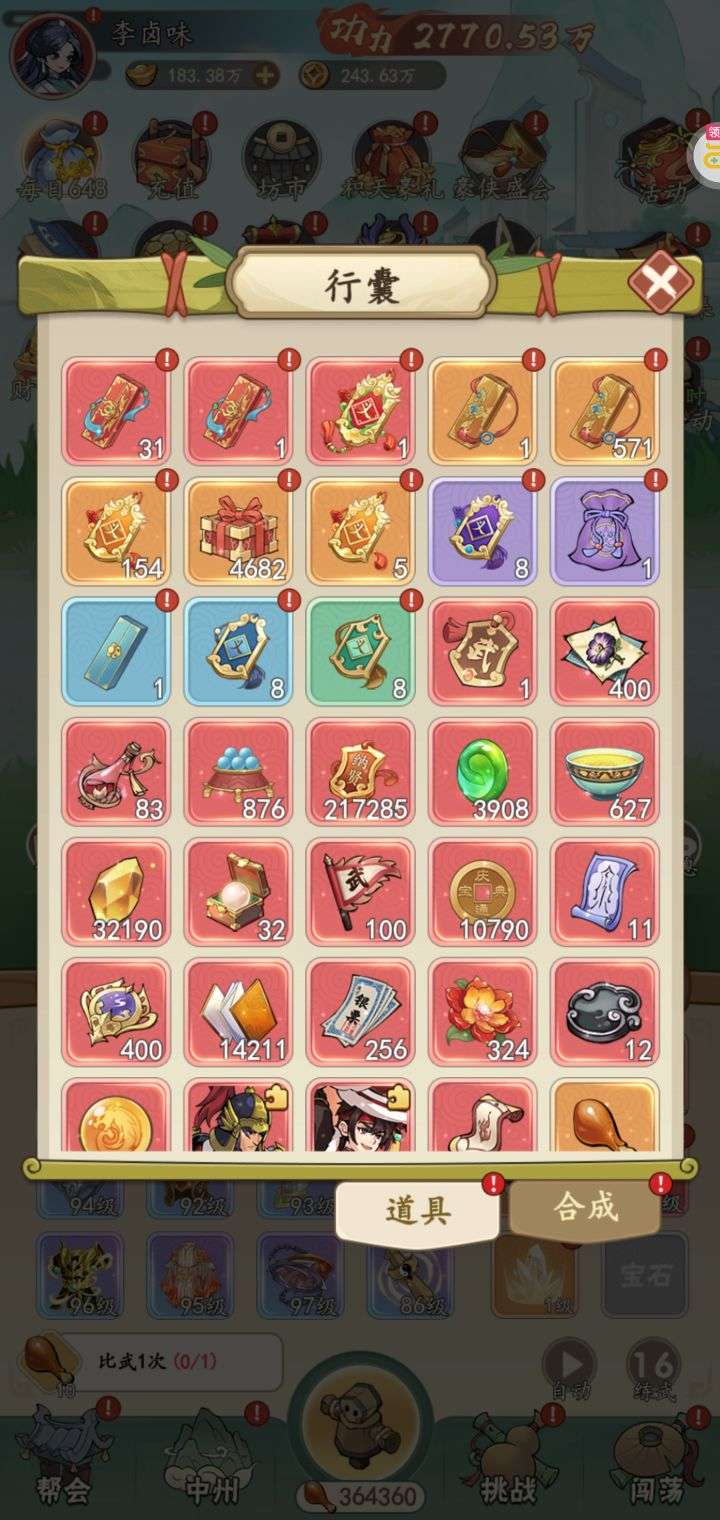This screenshot has width=720, height=1520.
Task: Open the pansy flower card with 400
Action: pos(605,651)
